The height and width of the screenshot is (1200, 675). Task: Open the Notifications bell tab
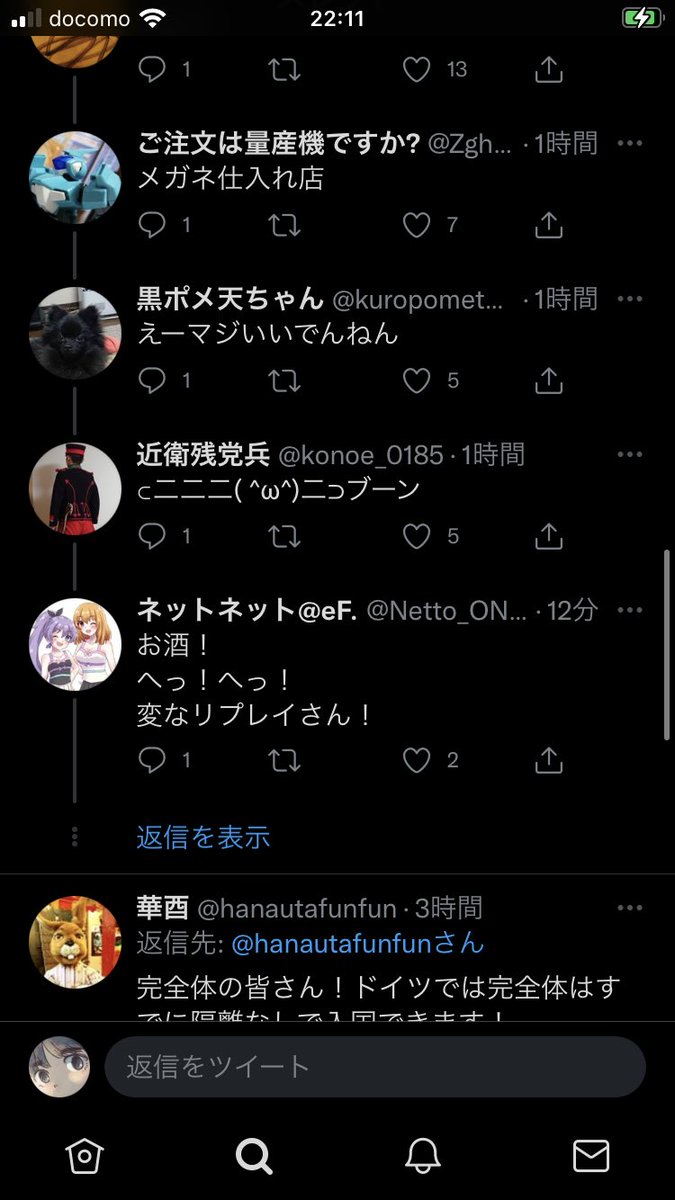[423, 1156]
